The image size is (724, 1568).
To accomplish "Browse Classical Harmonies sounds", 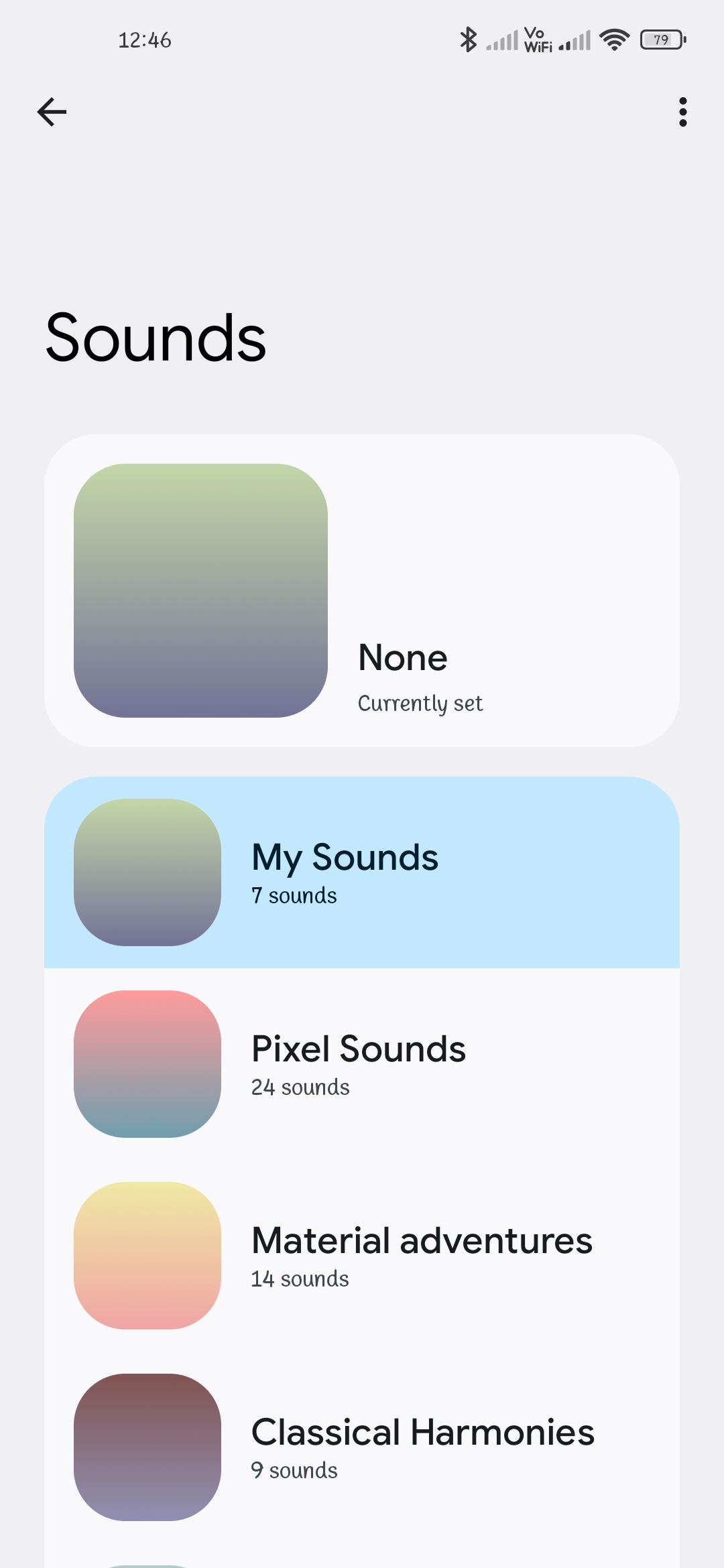I will pos(362,1447).
